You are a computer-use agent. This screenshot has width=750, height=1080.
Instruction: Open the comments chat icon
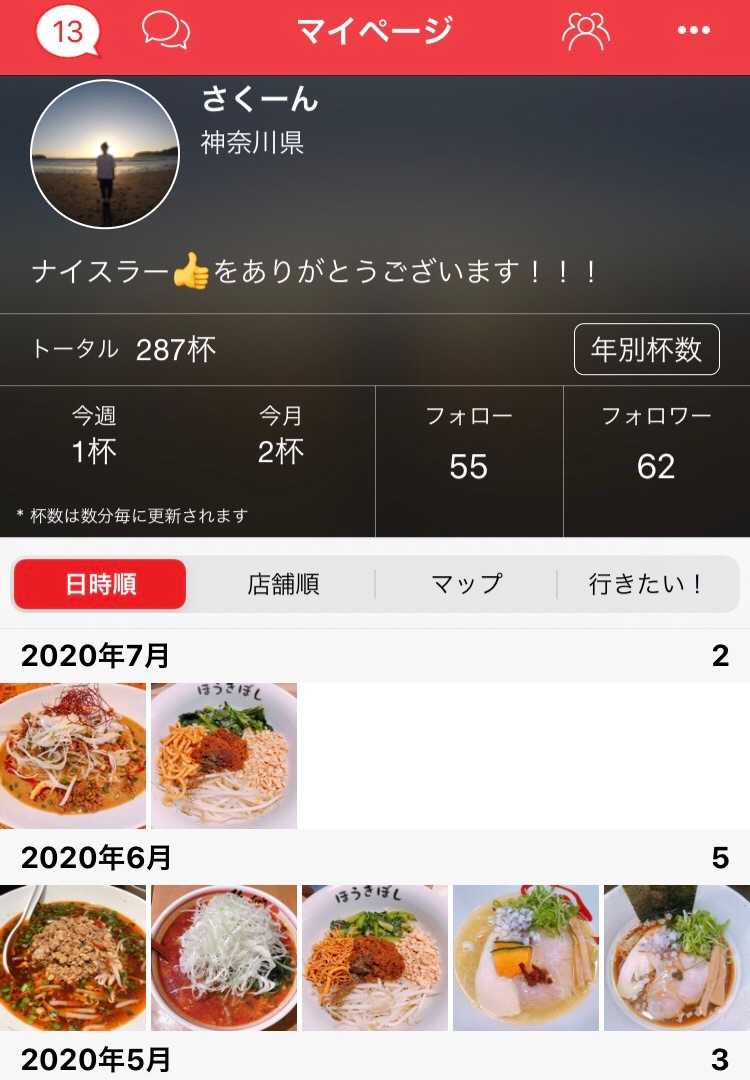166,30
